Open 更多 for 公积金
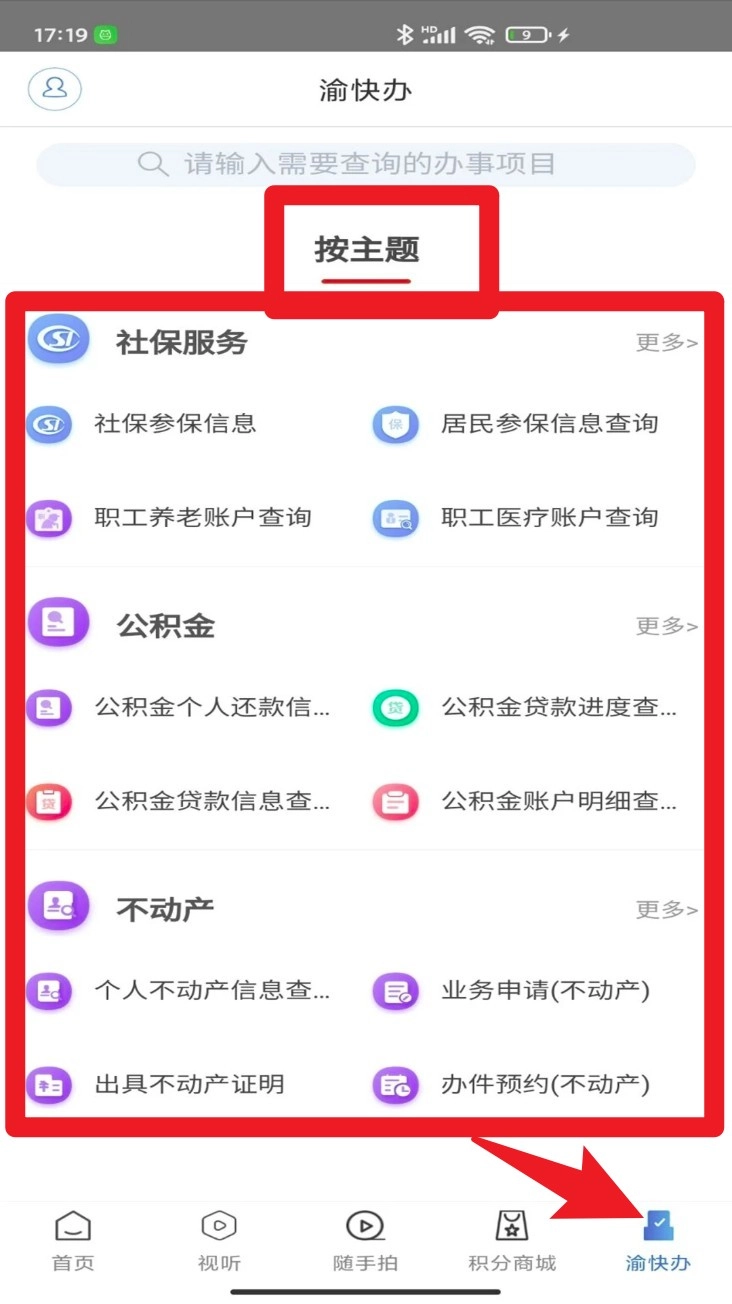This screenshot has width=732, height=1304. coord(666,626)
